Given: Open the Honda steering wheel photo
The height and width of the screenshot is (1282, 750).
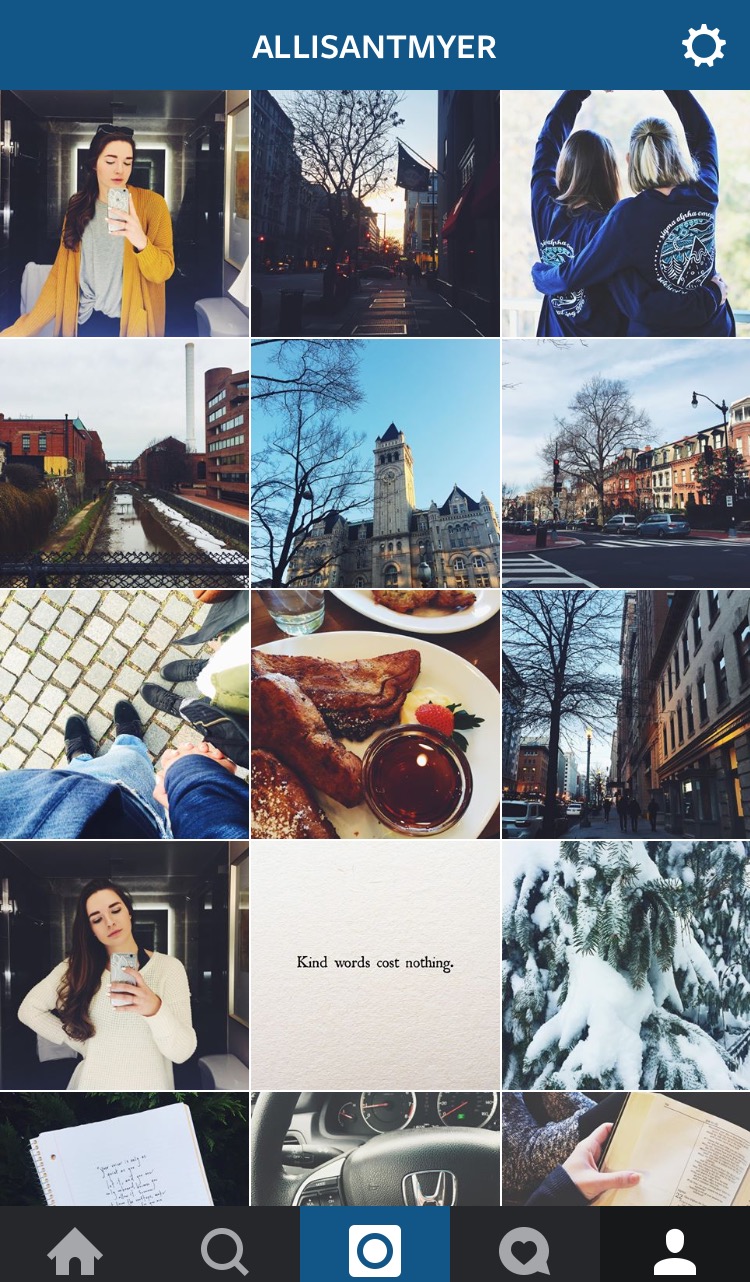Looking at the screenshot, I should (x=375, y=1149).
